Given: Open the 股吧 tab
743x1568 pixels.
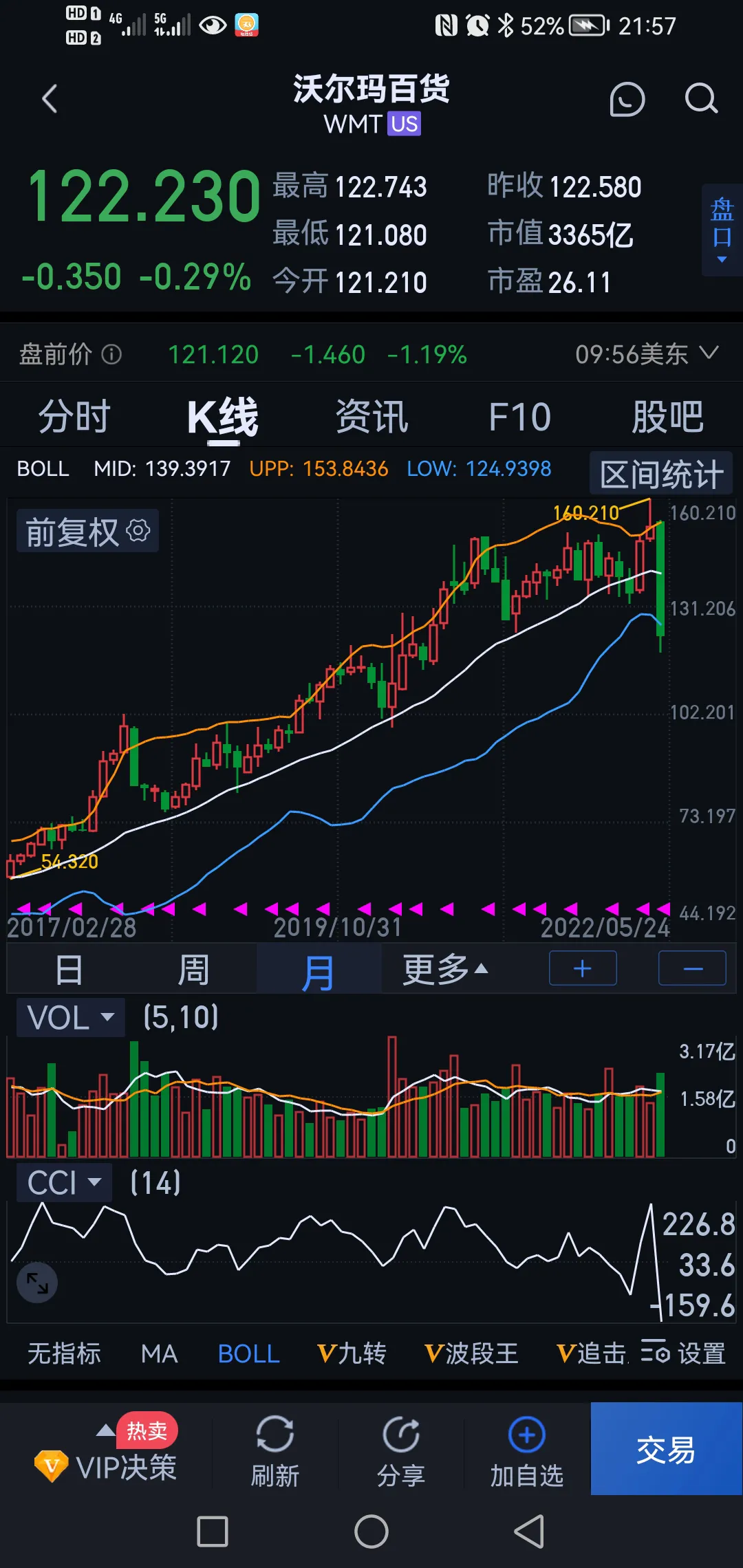Looking at the screenshot, I should pos(667,417).
